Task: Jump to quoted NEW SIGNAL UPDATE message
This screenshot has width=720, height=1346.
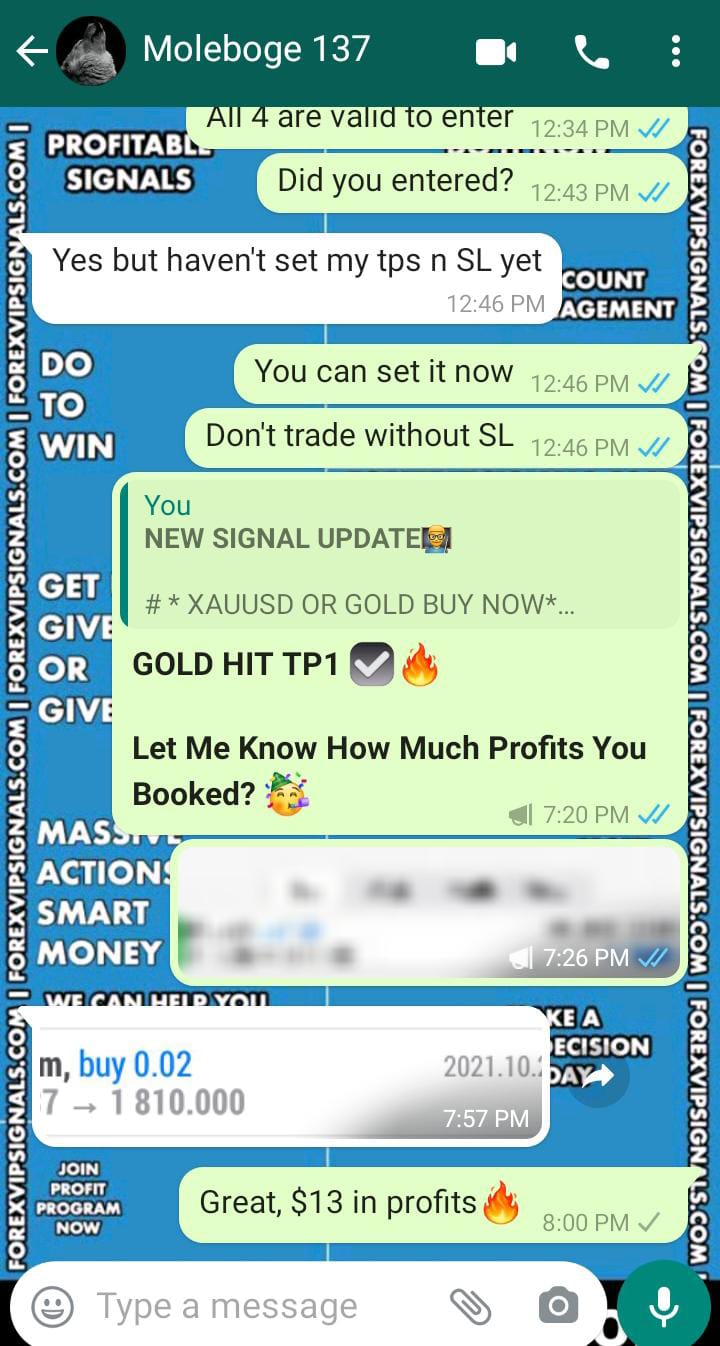Action: point(400,552)
